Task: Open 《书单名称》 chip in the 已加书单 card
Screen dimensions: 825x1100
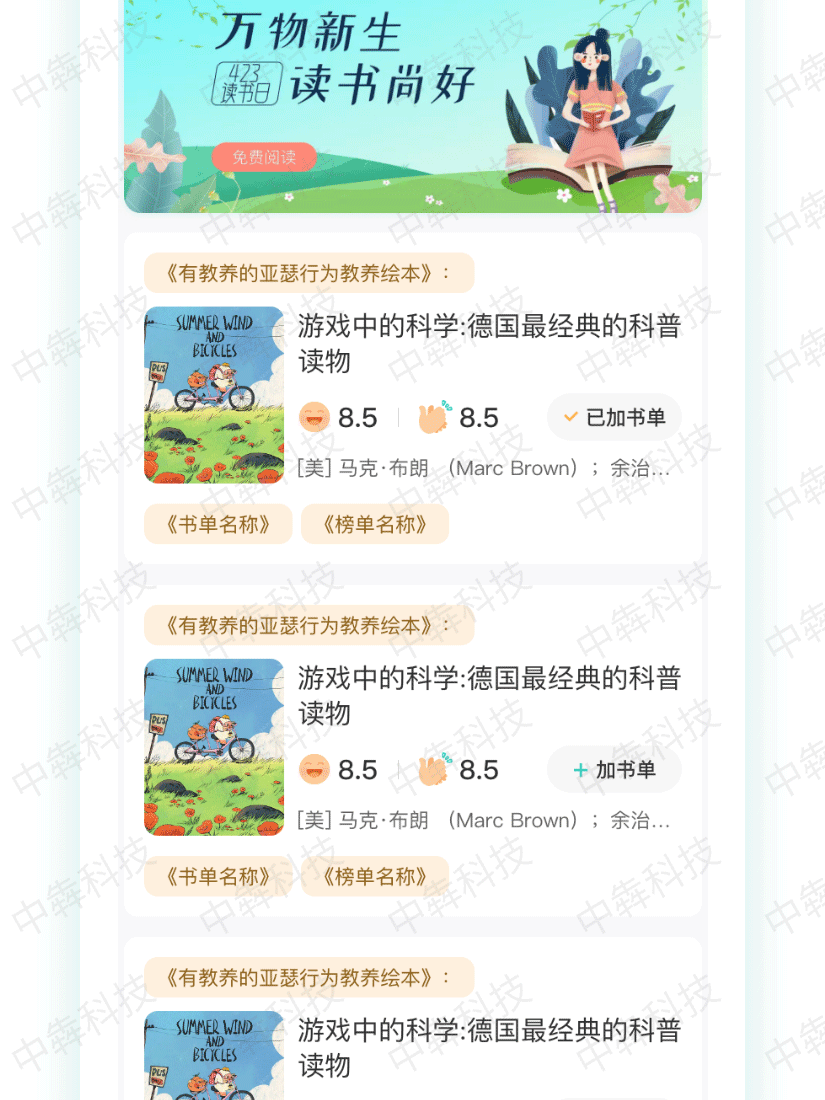Action: (x=218, y=524)
